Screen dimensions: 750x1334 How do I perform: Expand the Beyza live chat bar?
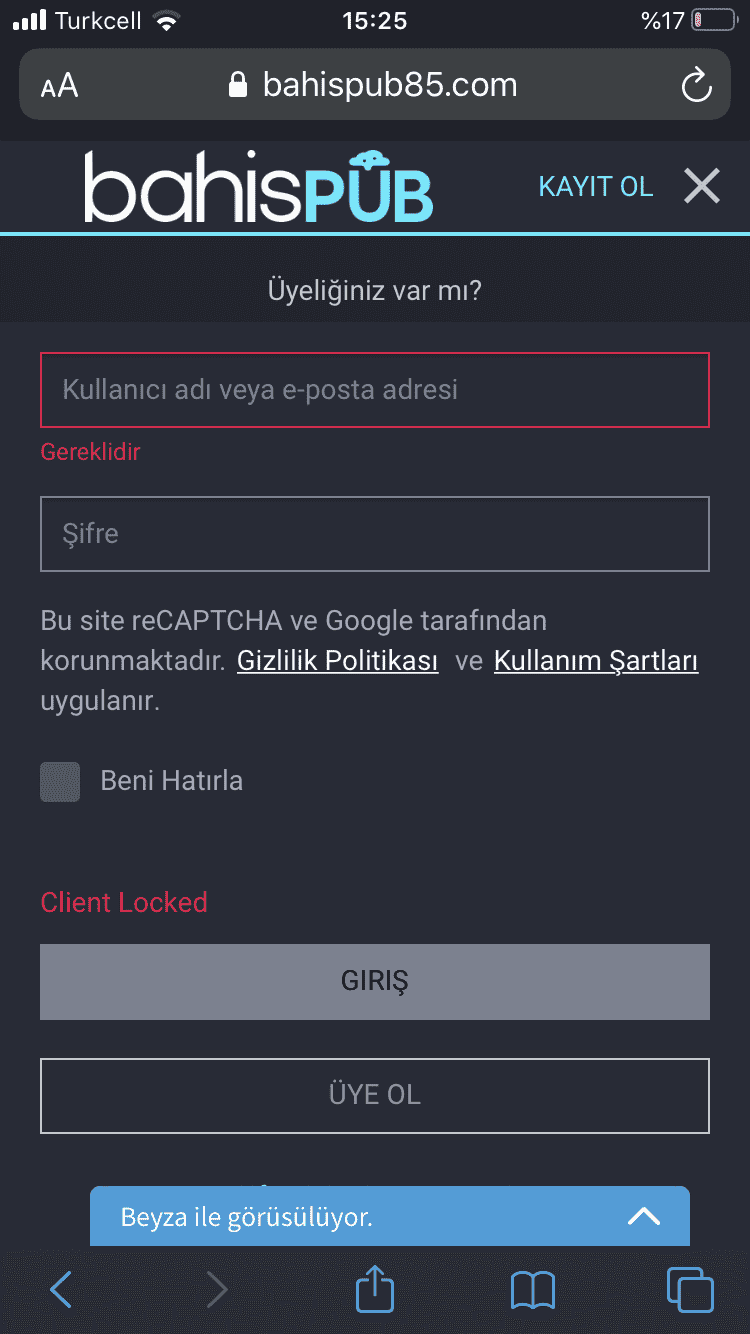[x=390, y=1216]
